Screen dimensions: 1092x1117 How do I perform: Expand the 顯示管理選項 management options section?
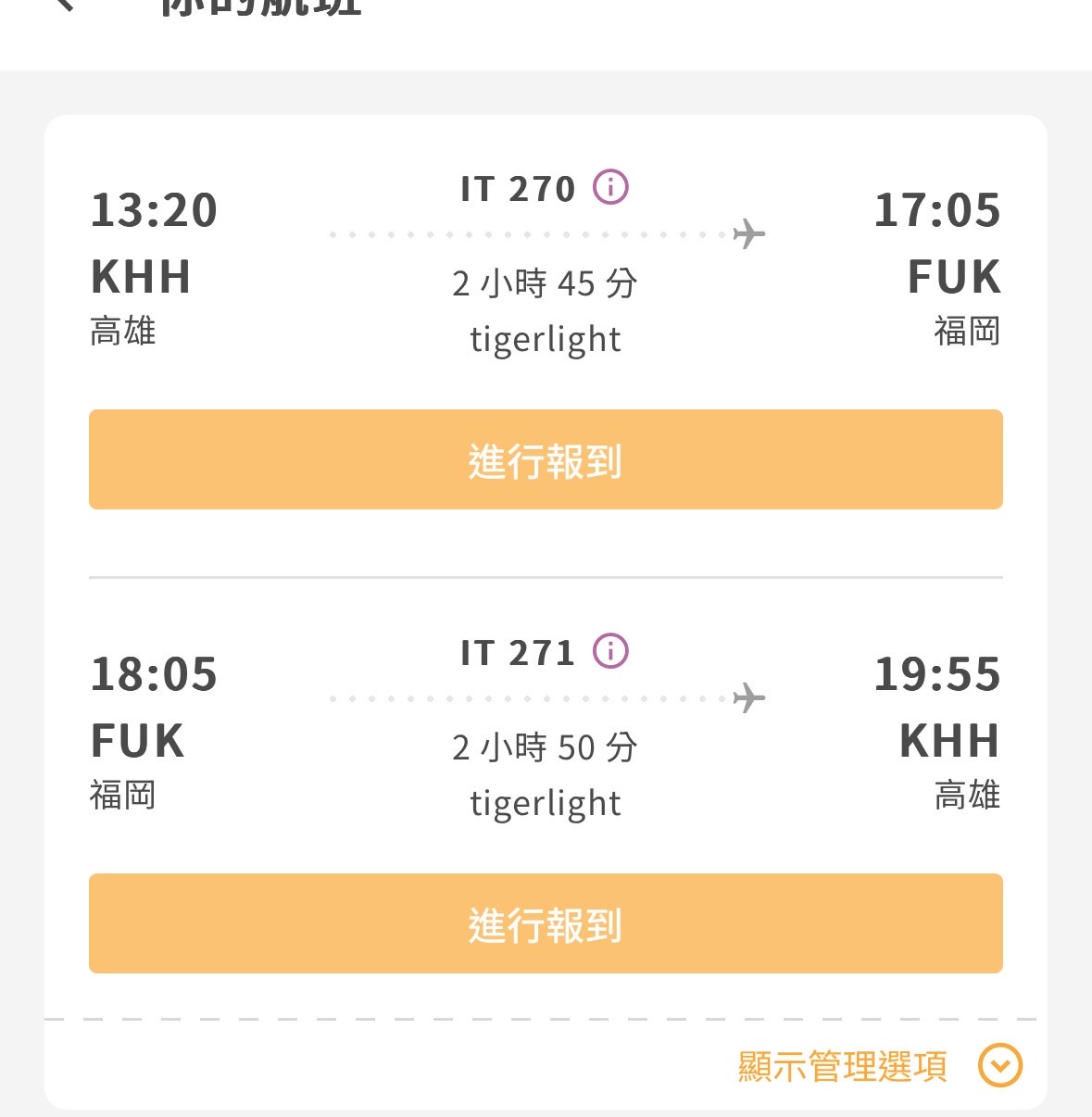point(843,1065)
